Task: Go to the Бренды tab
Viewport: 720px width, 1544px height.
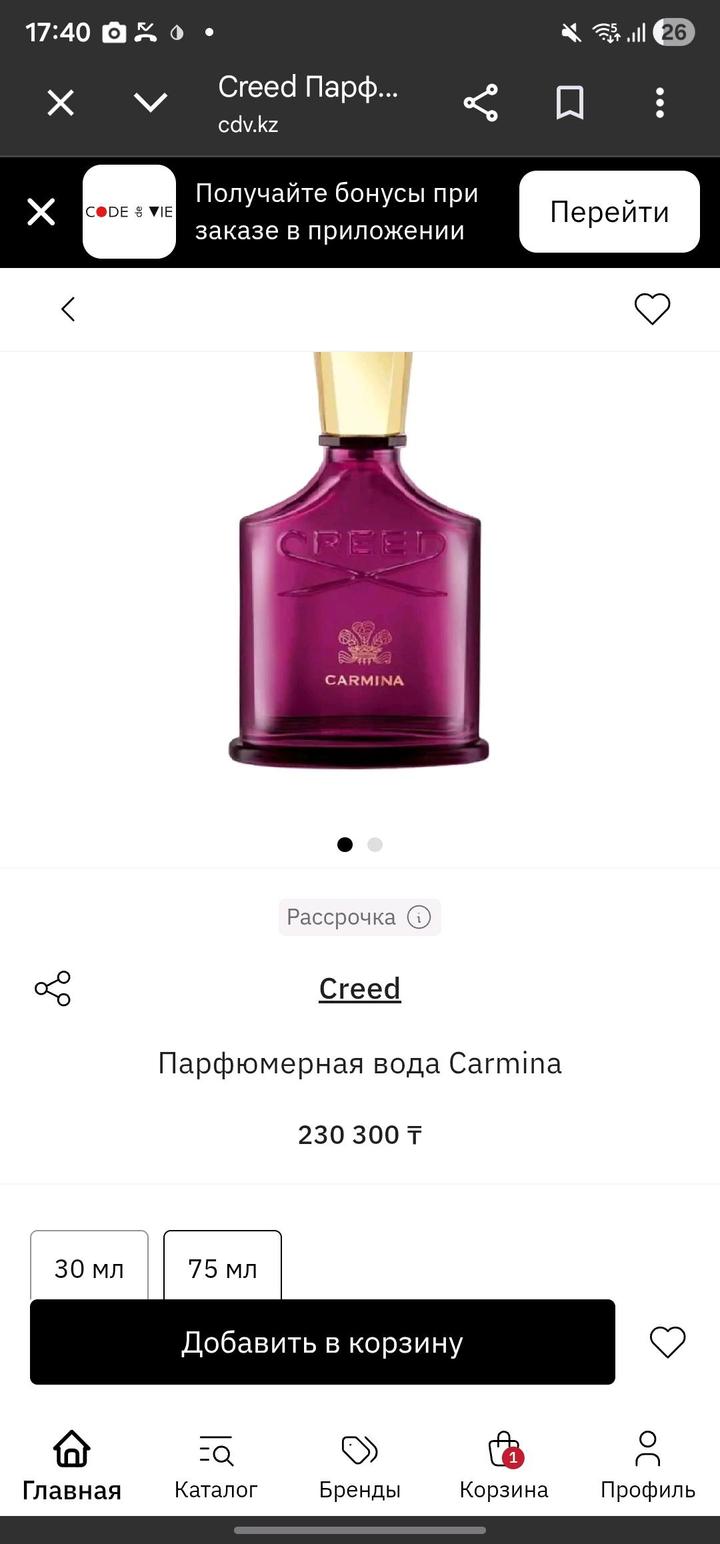Action: click(x=359, y=1465)
